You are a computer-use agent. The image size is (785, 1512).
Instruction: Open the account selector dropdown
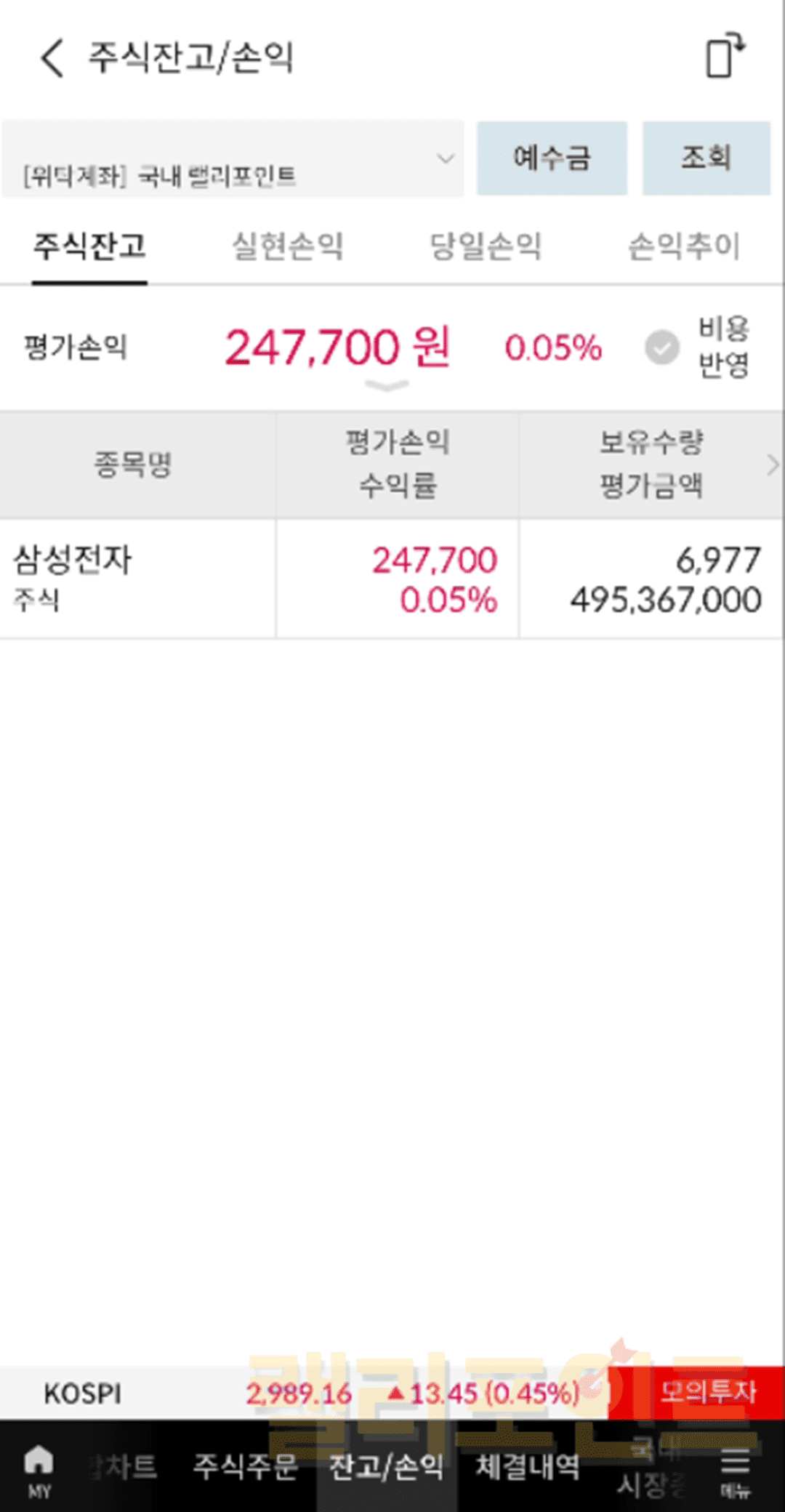coord(233,159)
